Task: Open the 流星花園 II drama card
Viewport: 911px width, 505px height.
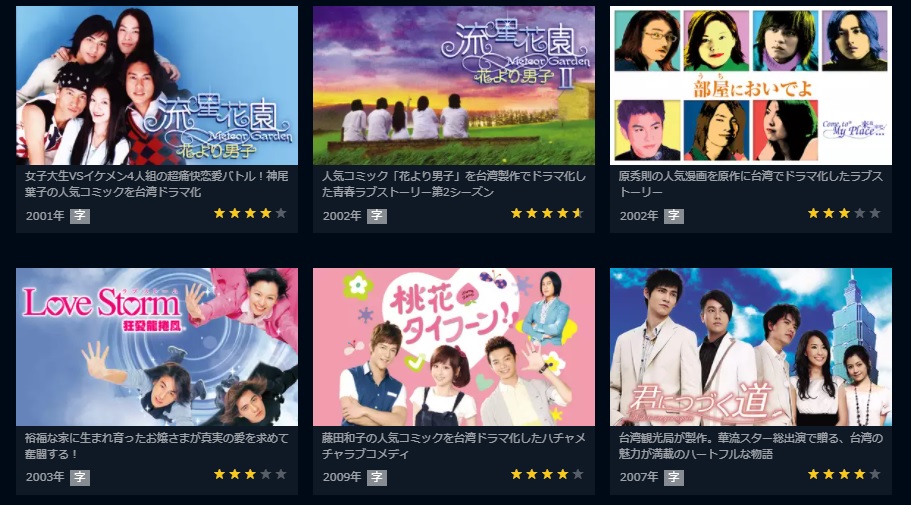Action: coord(453,86)
